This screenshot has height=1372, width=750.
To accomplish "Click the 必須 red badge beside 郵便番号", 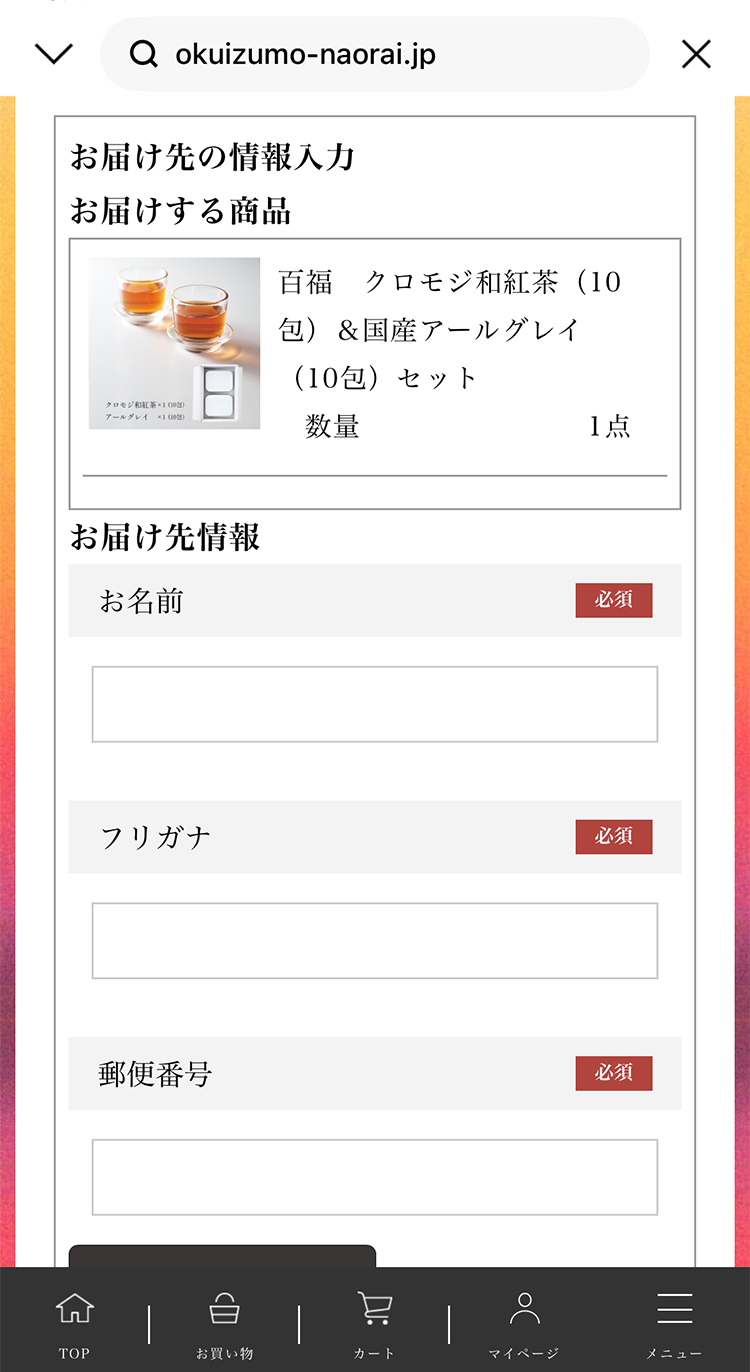I will click(613, 1073).
